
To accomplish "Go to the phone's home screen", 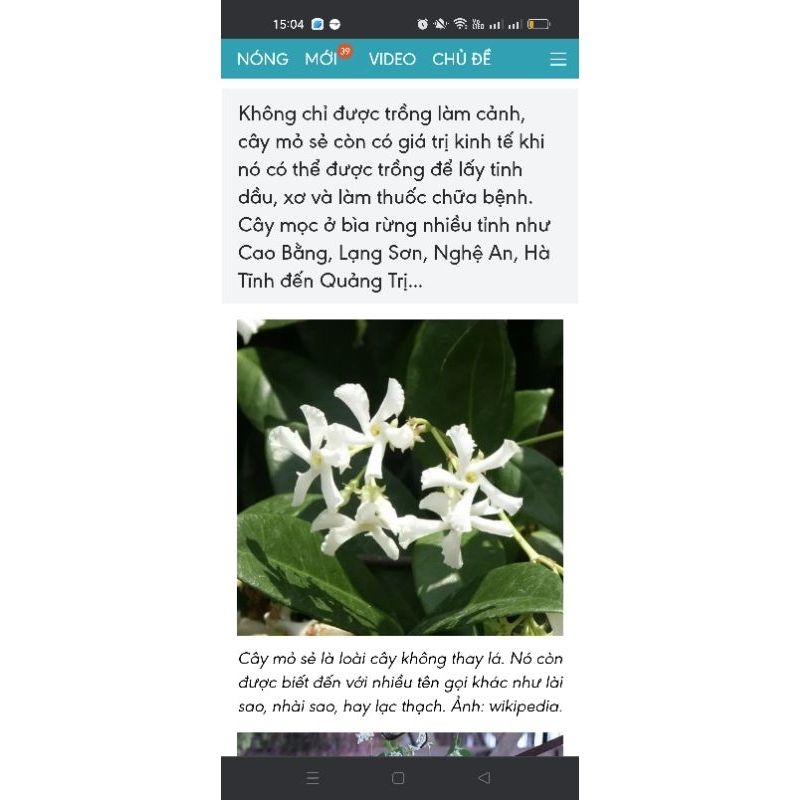I will 398,778.
